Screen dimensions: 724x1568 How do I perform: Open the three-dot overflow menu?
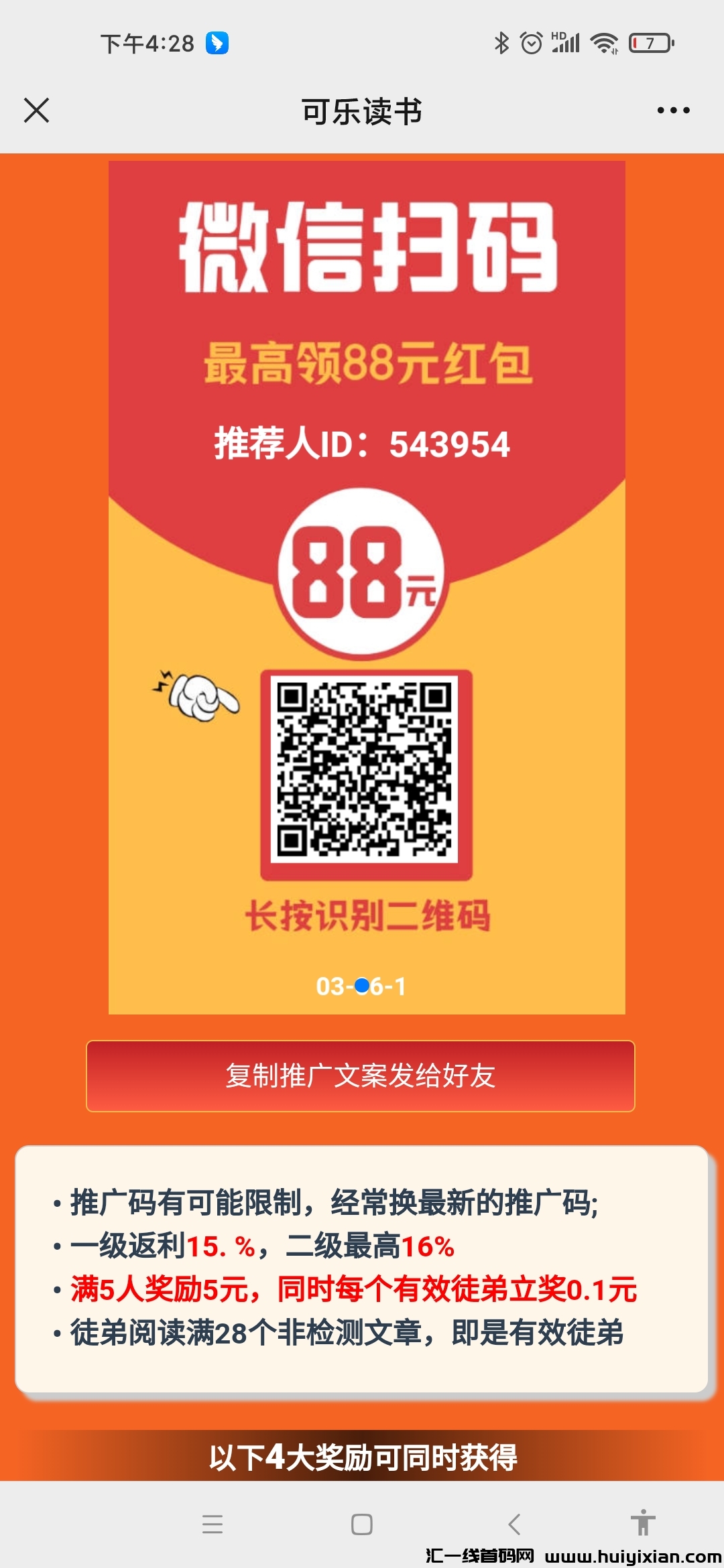673,111
